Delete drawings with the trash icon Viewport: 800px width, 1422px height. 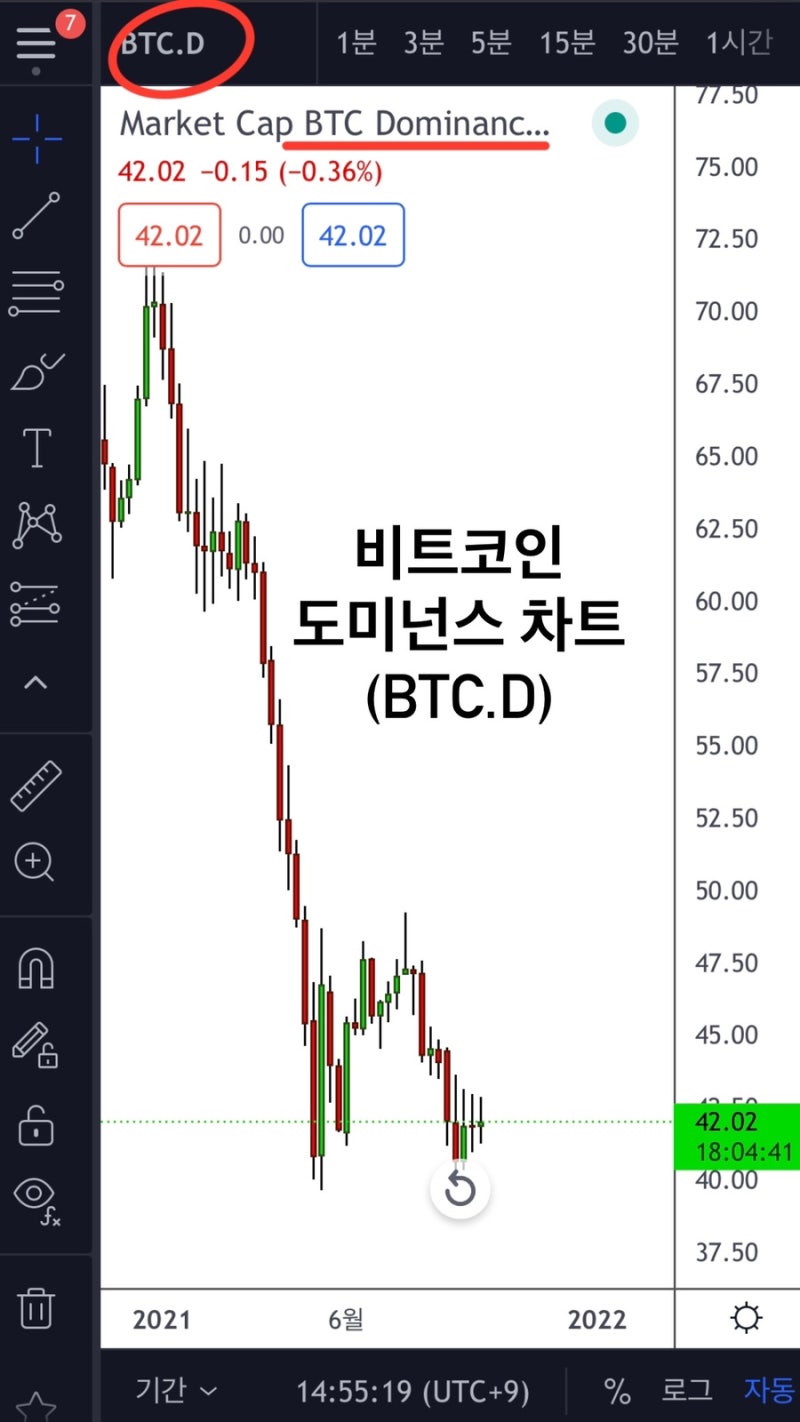[37, 1307]
